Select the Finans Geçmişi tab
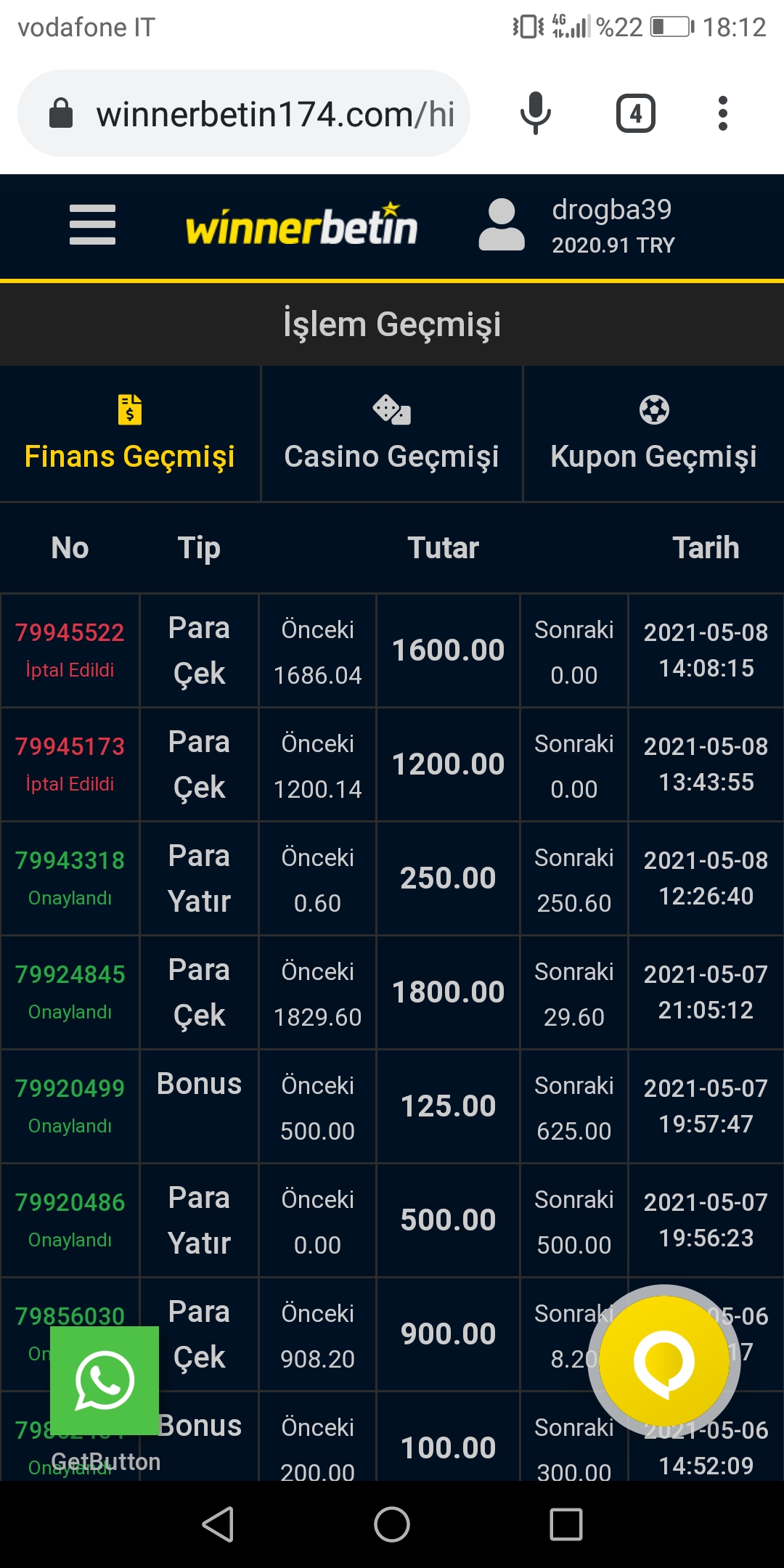This screenshot has width=784, height=1568. (130, 434)
